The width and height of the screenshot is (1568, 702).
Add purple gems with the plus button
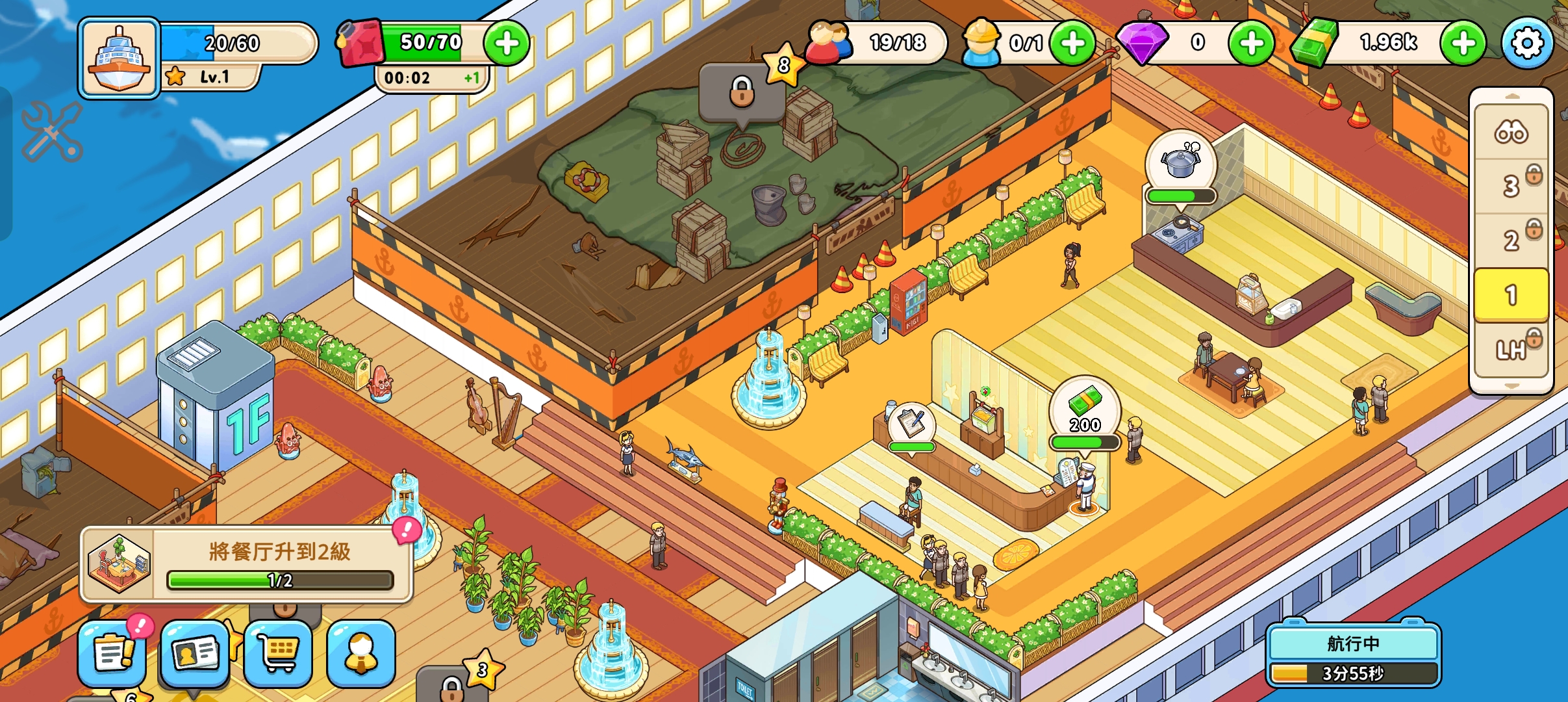coord(1251,44)
